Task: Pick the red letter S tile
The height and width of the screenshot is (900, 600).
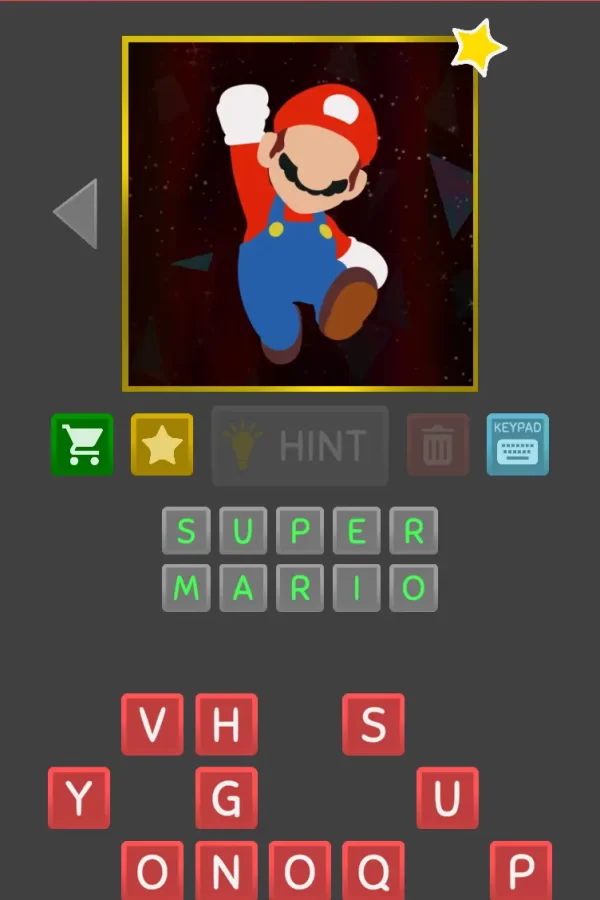Action: pos(373,724)
